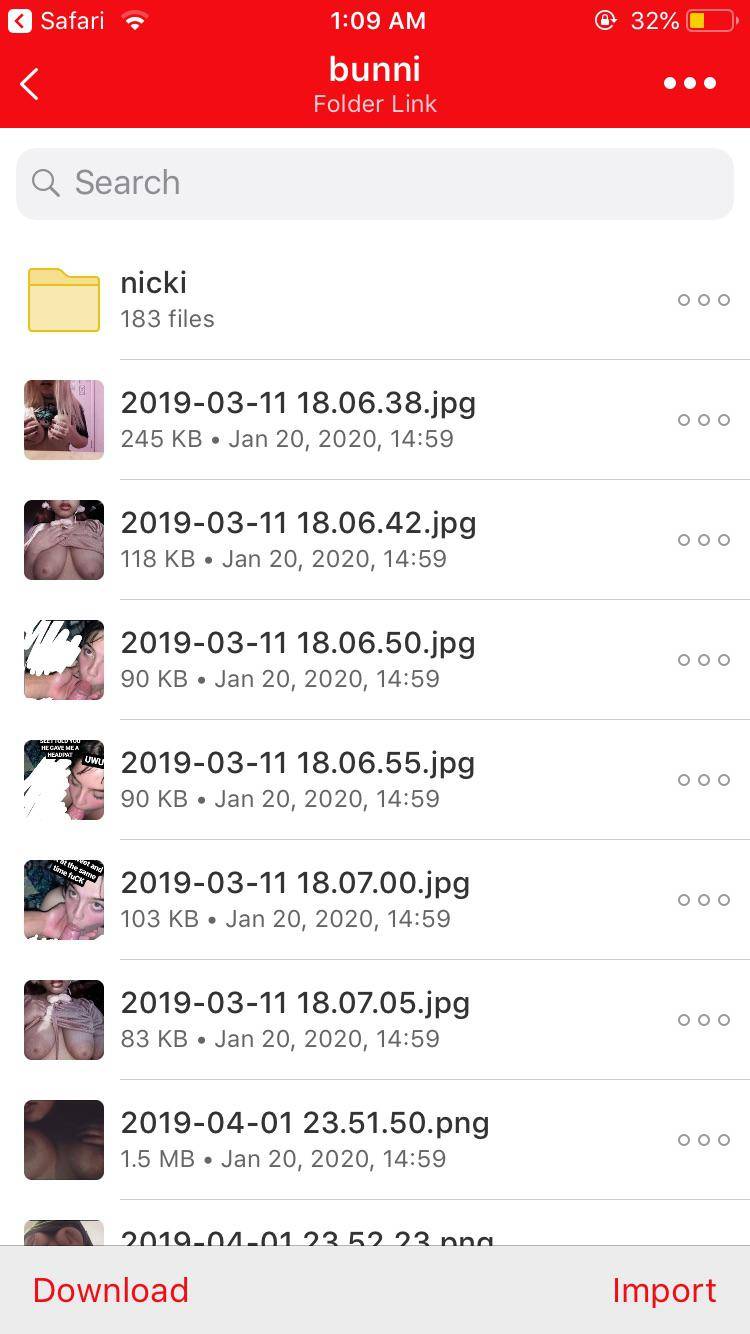
Task: Open options for the nicki folder
Action: 703,300
